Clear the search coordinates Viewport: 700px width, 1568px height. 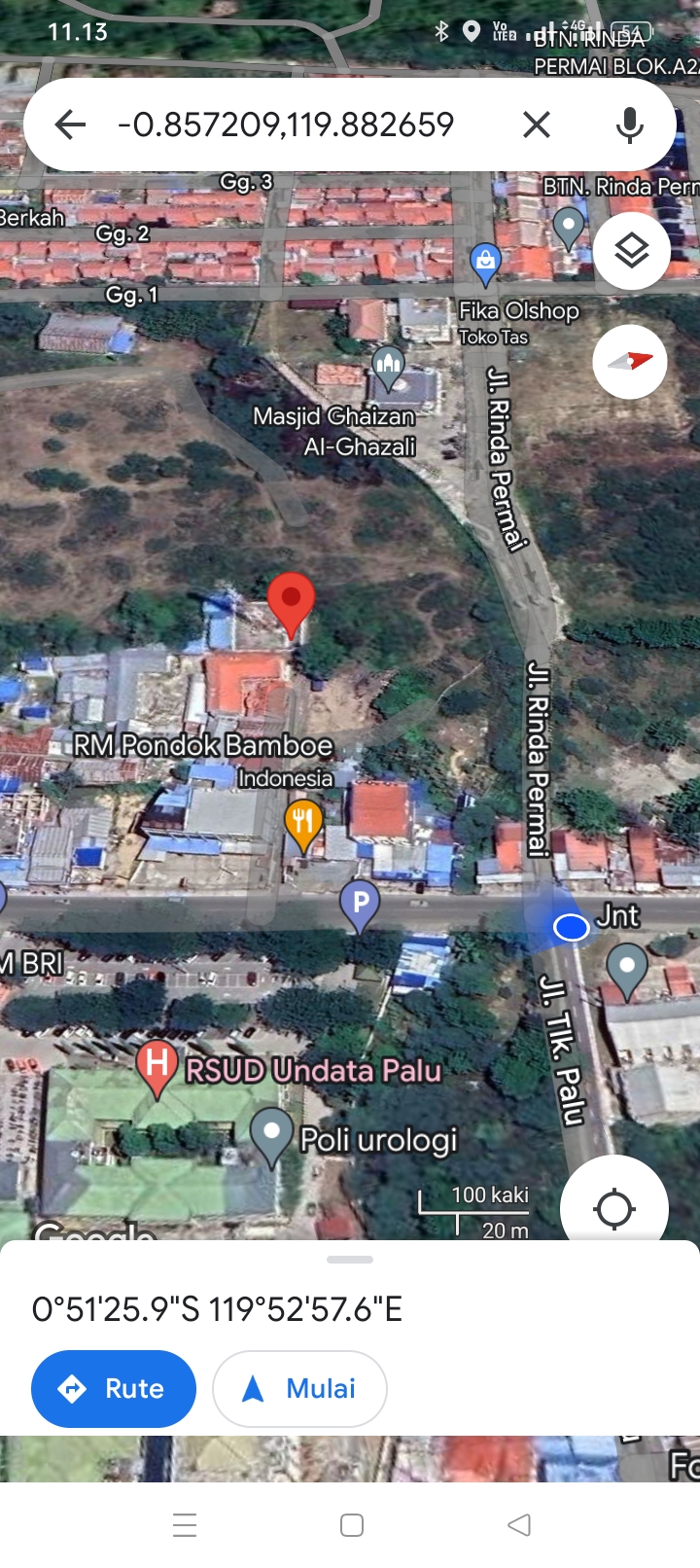(x=537, y=125)
